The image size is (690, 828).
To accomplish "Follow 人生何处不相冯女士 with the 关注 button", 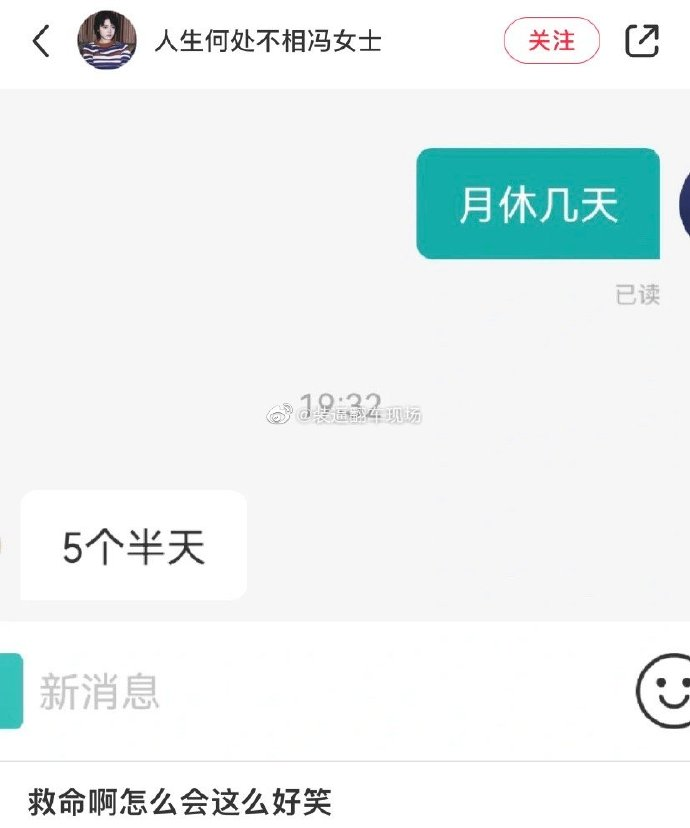I will click(551, 41).
